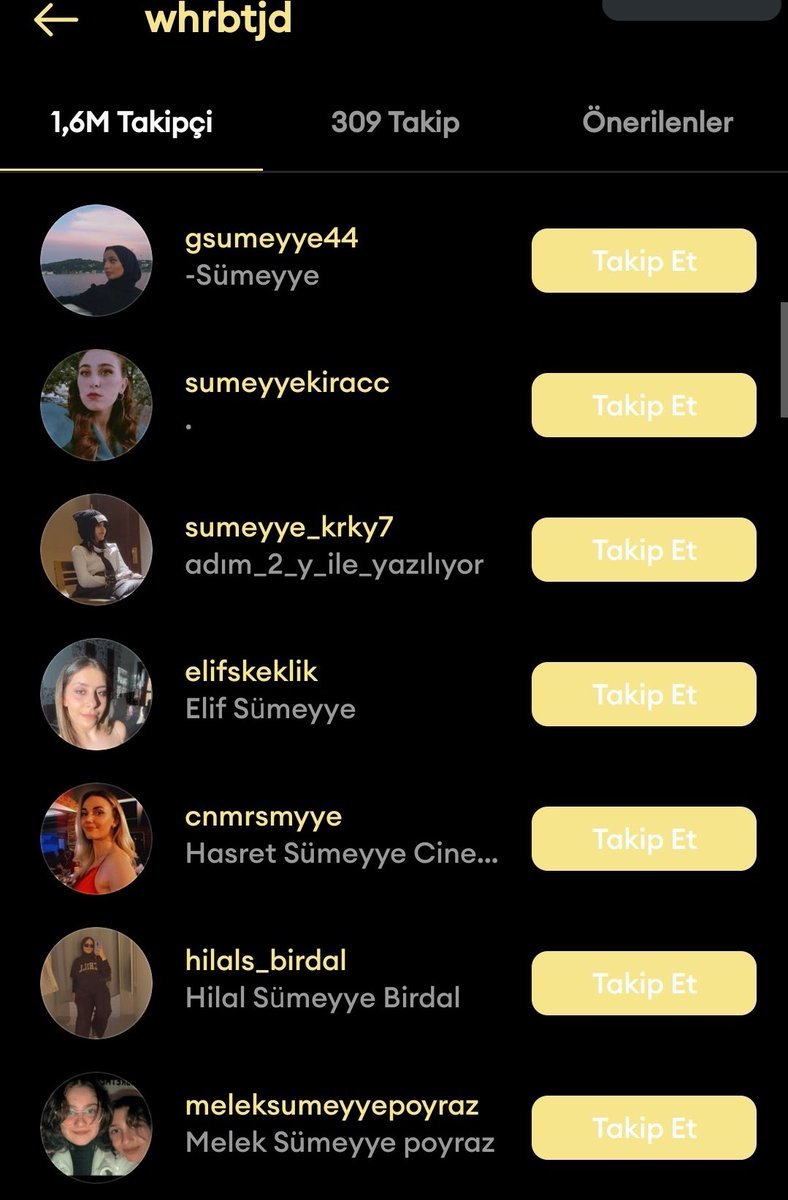The height and width of the screenshot is (1200, 788).
Task: Open Hilal Sümeyye Birdal's profile
Action: [x=322, y=998]
